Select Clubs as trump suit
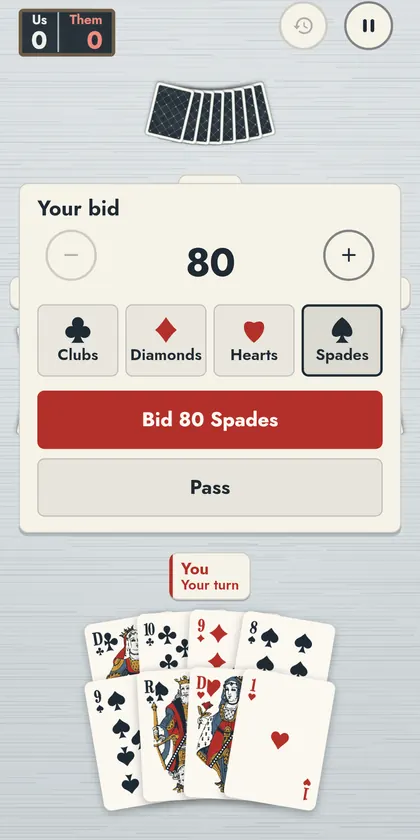The image size is (420, 840). pos(78,340)
